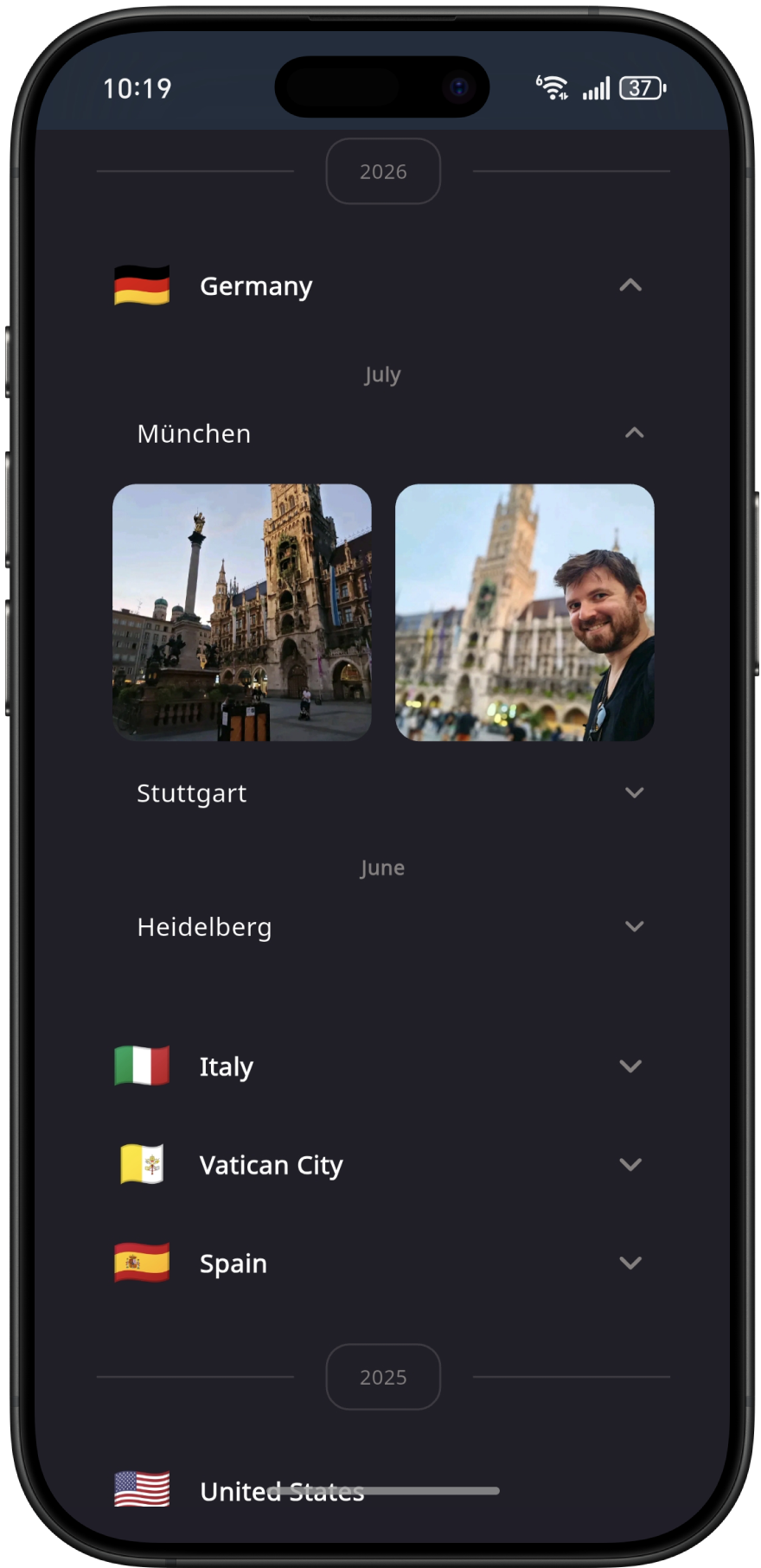761x1568 pixels.
Task: Open the München town hall square photo
Action: 242,612
